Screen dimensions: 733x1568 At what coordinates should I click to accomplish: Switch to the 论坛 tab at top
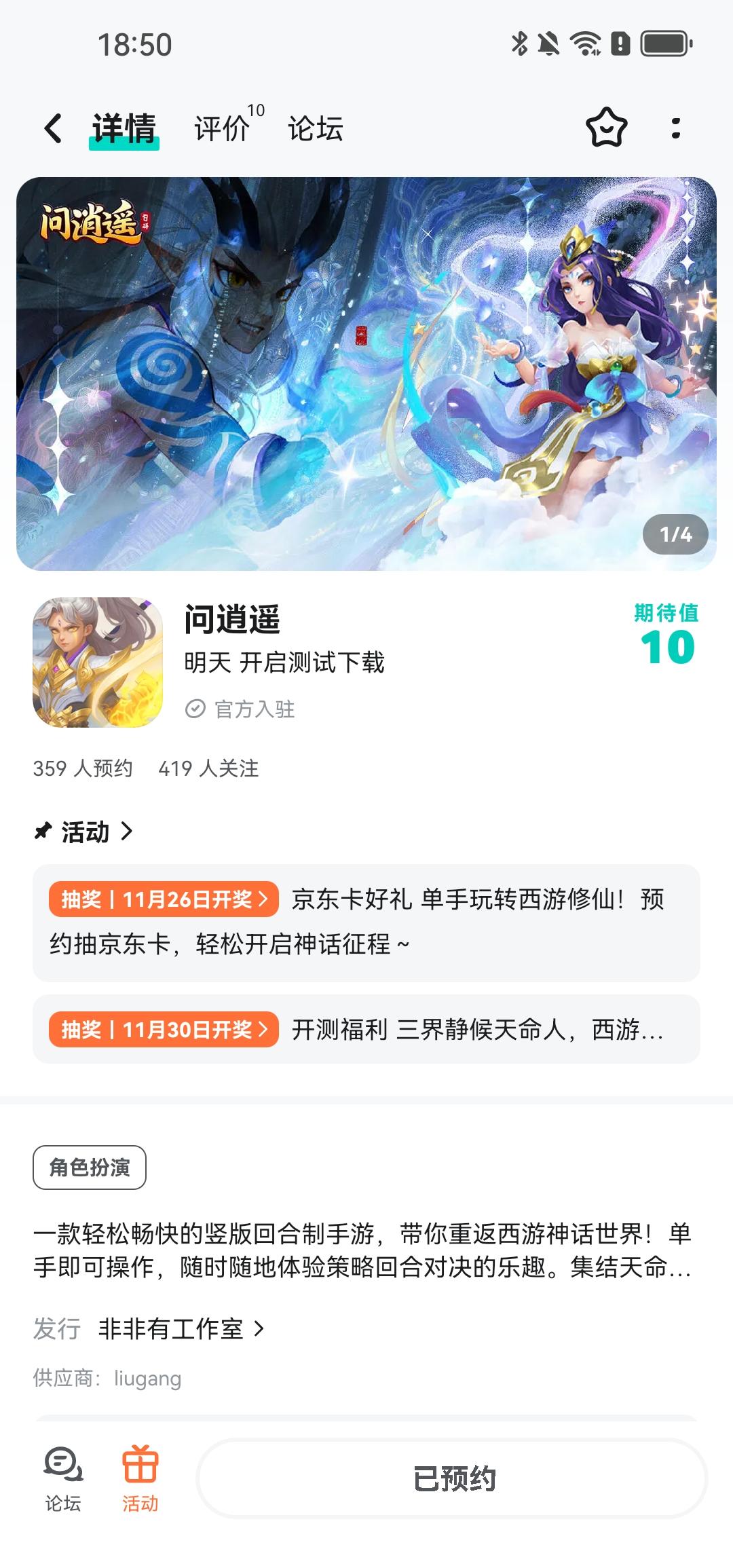point(314,129)
